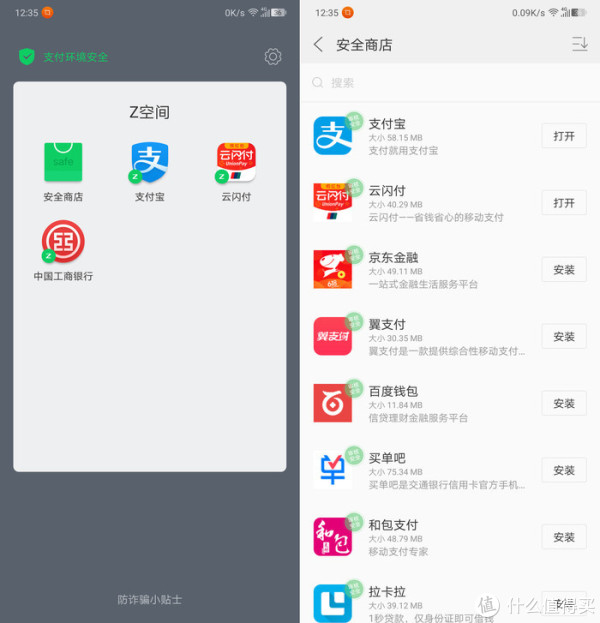Viewport: 600px width, 623px height.
Task: Tap 打开 button for 云闪付
Action: pyautogui.click(x=563, y=203)
